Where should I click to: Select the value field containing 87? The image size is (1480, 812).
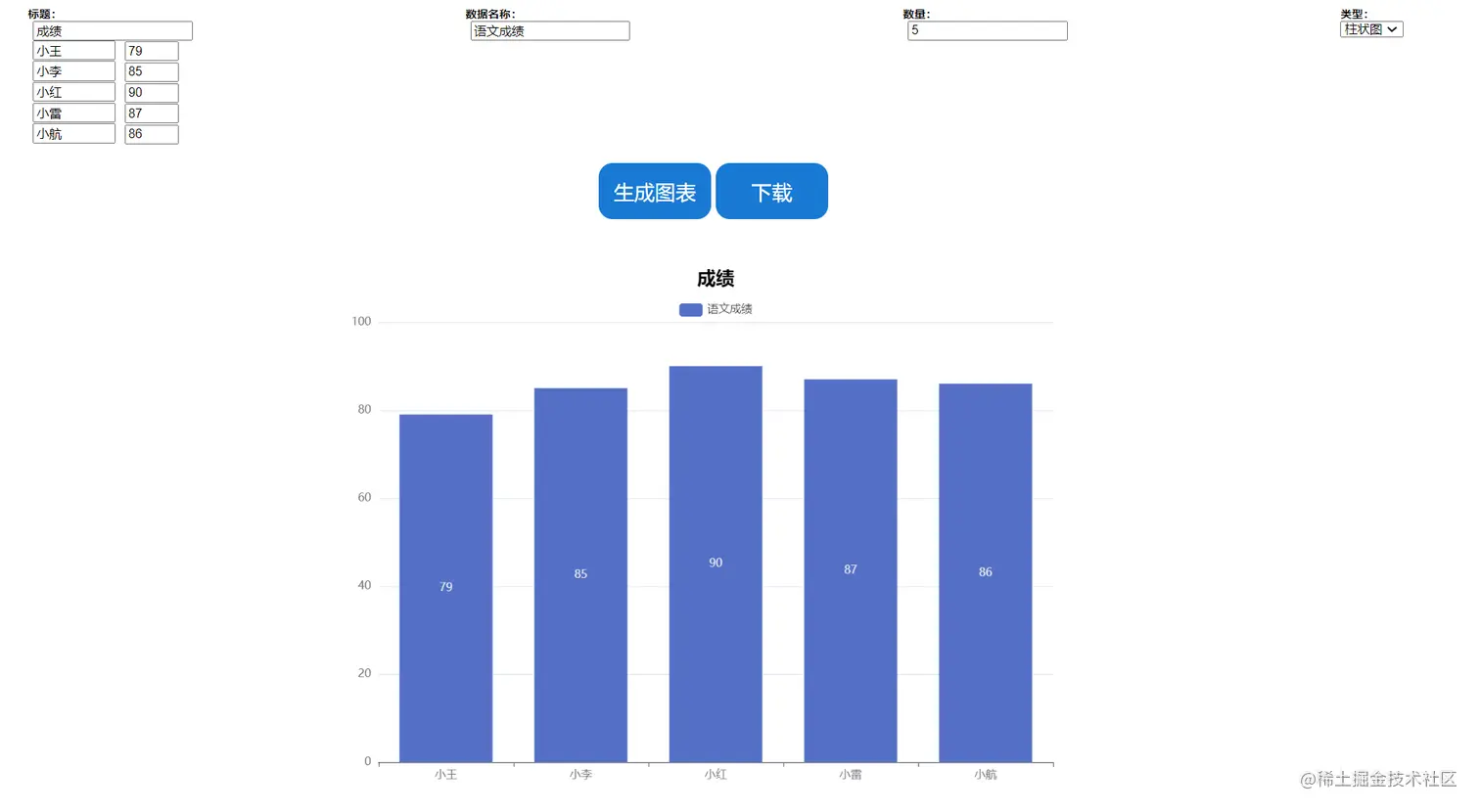pos(151,113)
